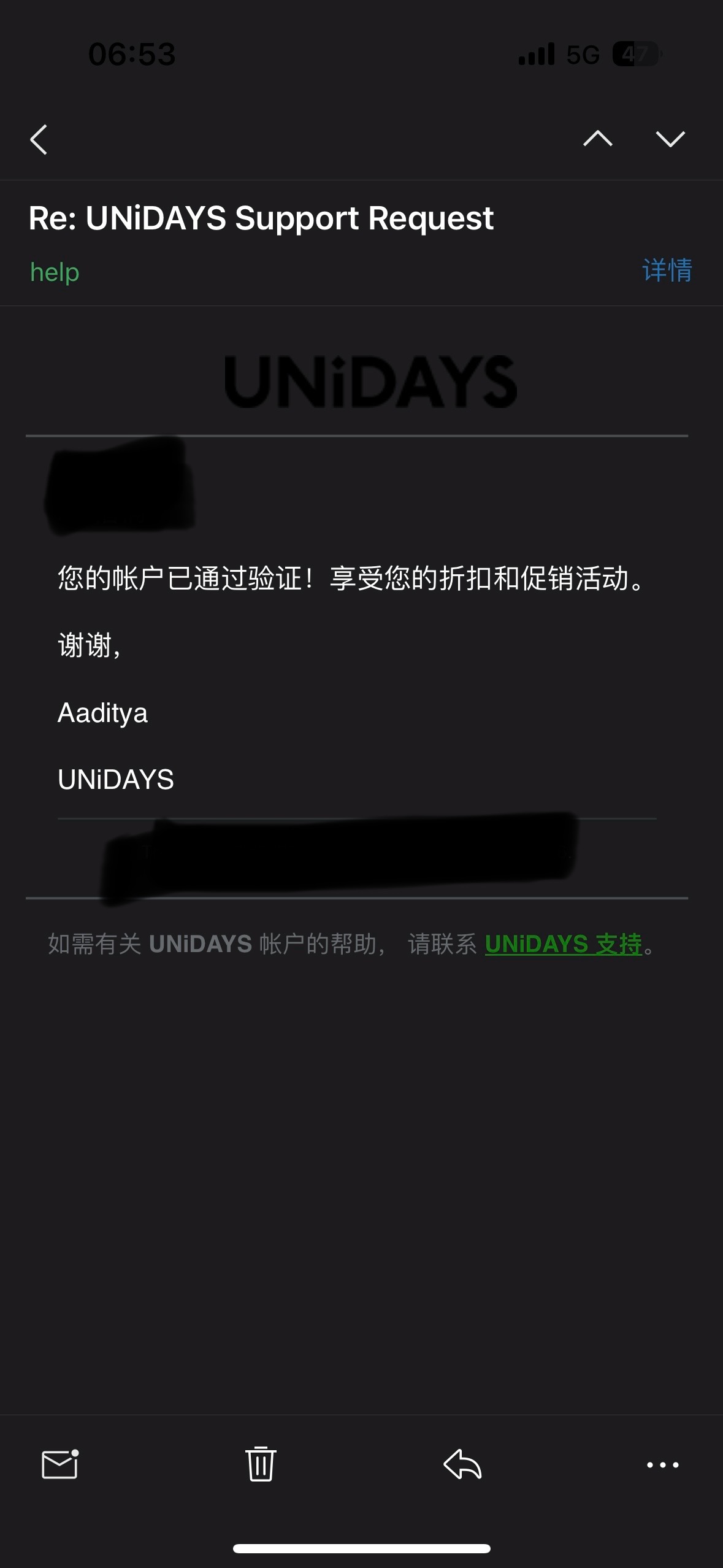
Task: Tap the green help sender name
Action: [55, 272]
